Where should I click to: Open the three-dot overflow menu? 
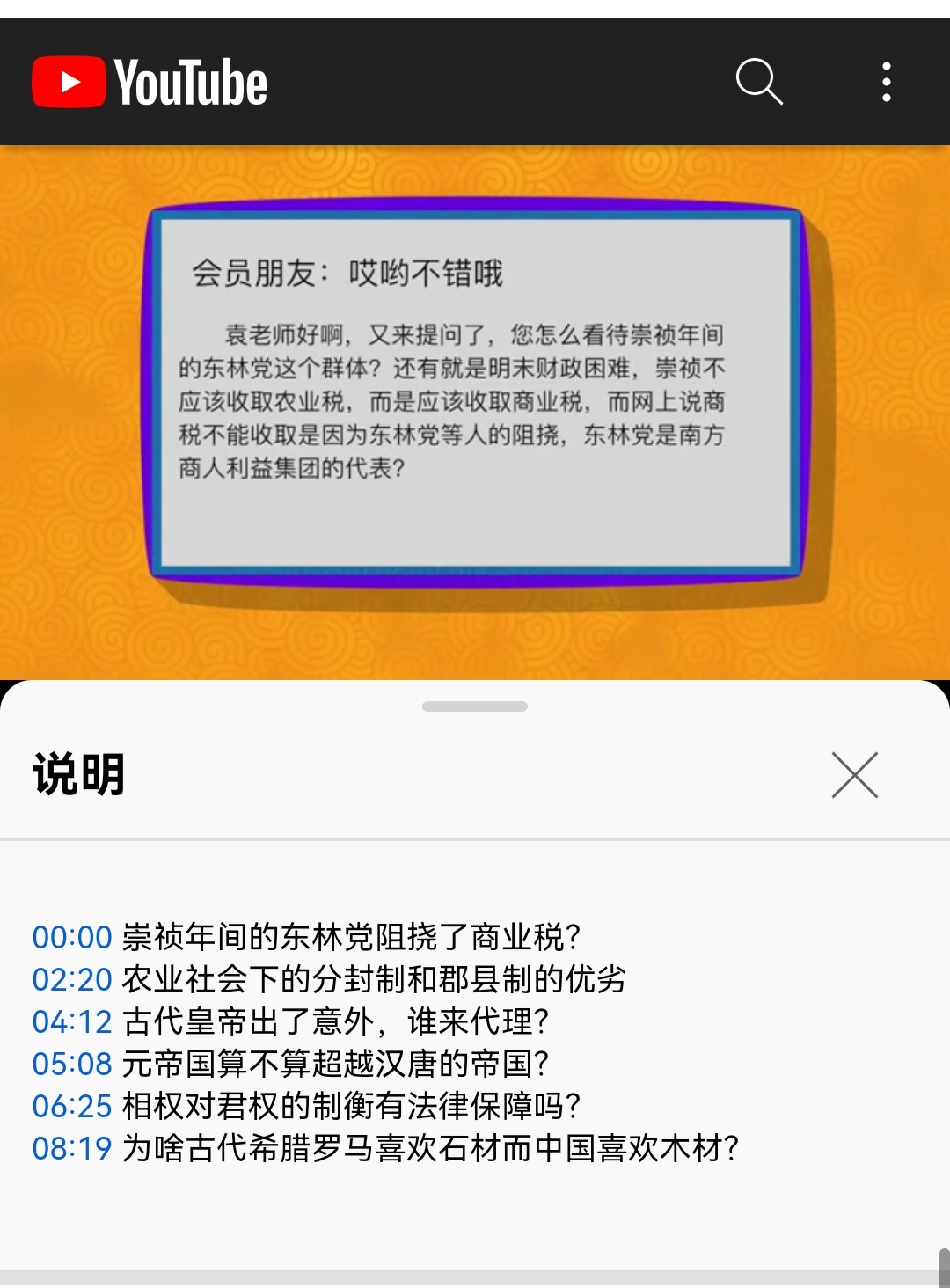pyautogui.click(x=886, y=83)
